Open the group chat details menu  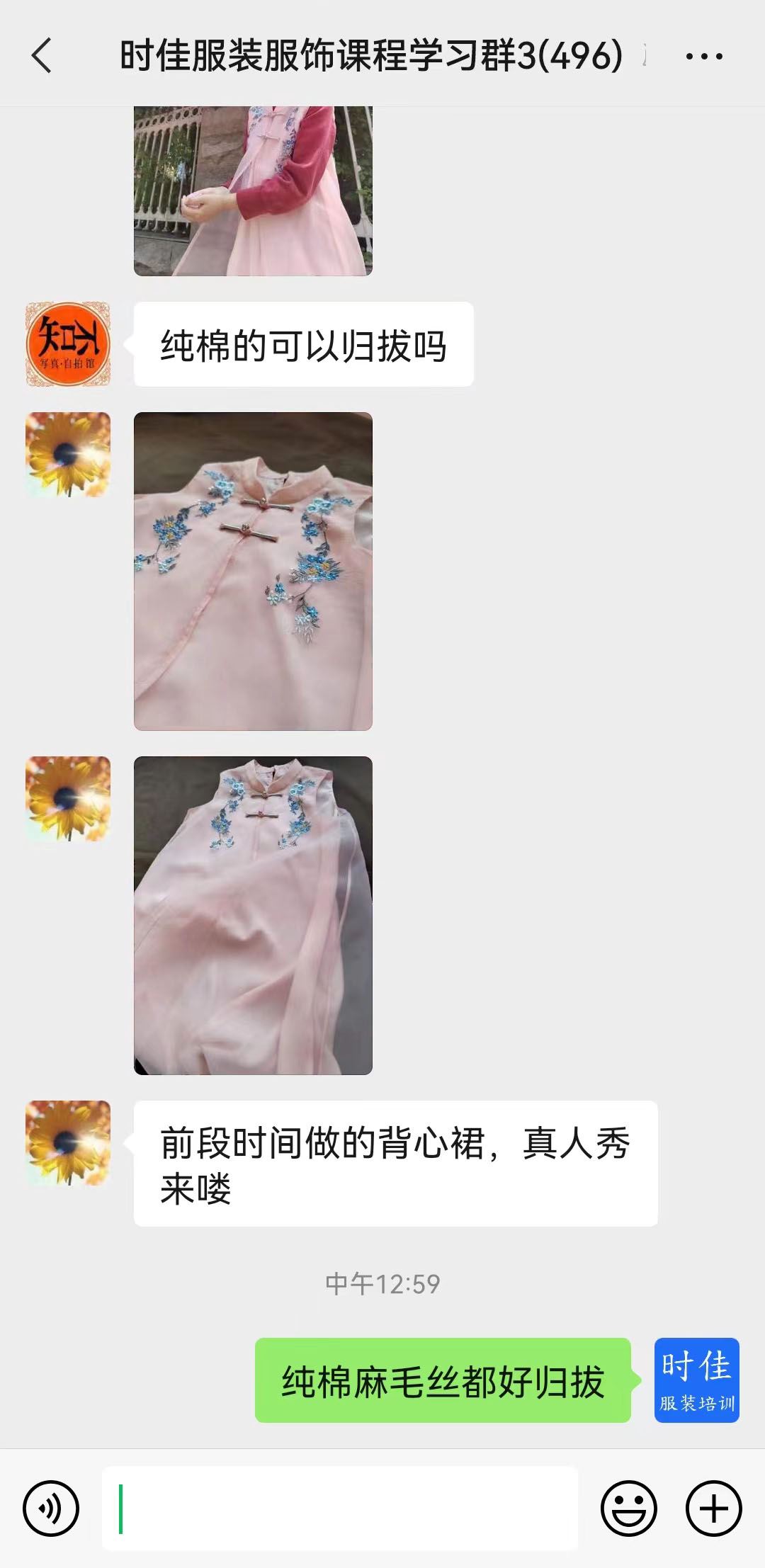tap(704, 56)
